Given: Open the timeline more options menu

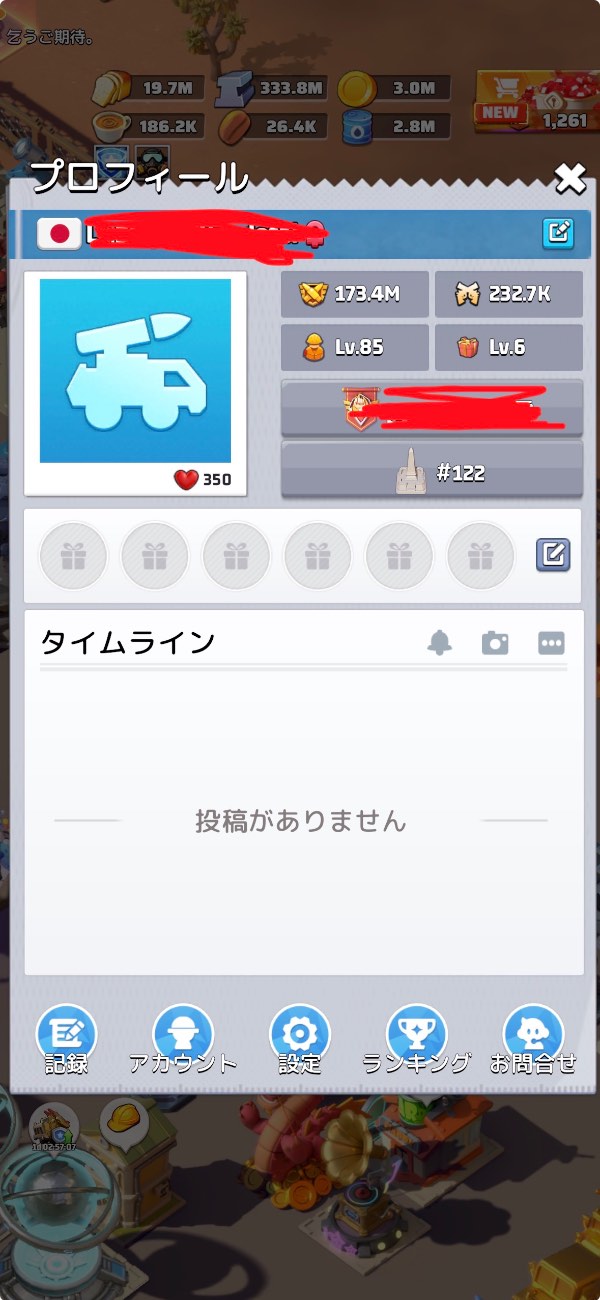Looking at the screenshot, I should [x=551, y=643].
